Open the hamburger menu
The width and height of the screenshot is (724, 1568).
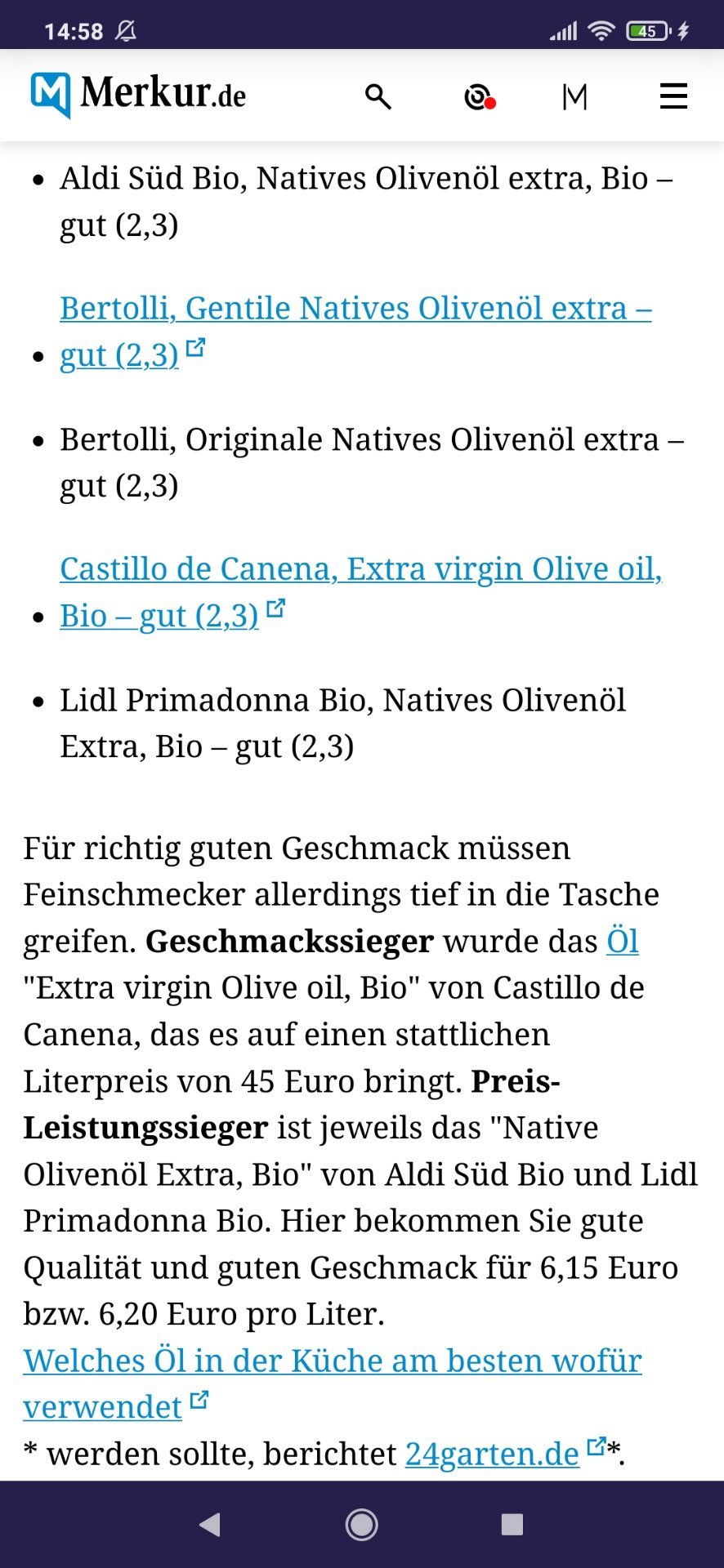click(x=673, y=96)
